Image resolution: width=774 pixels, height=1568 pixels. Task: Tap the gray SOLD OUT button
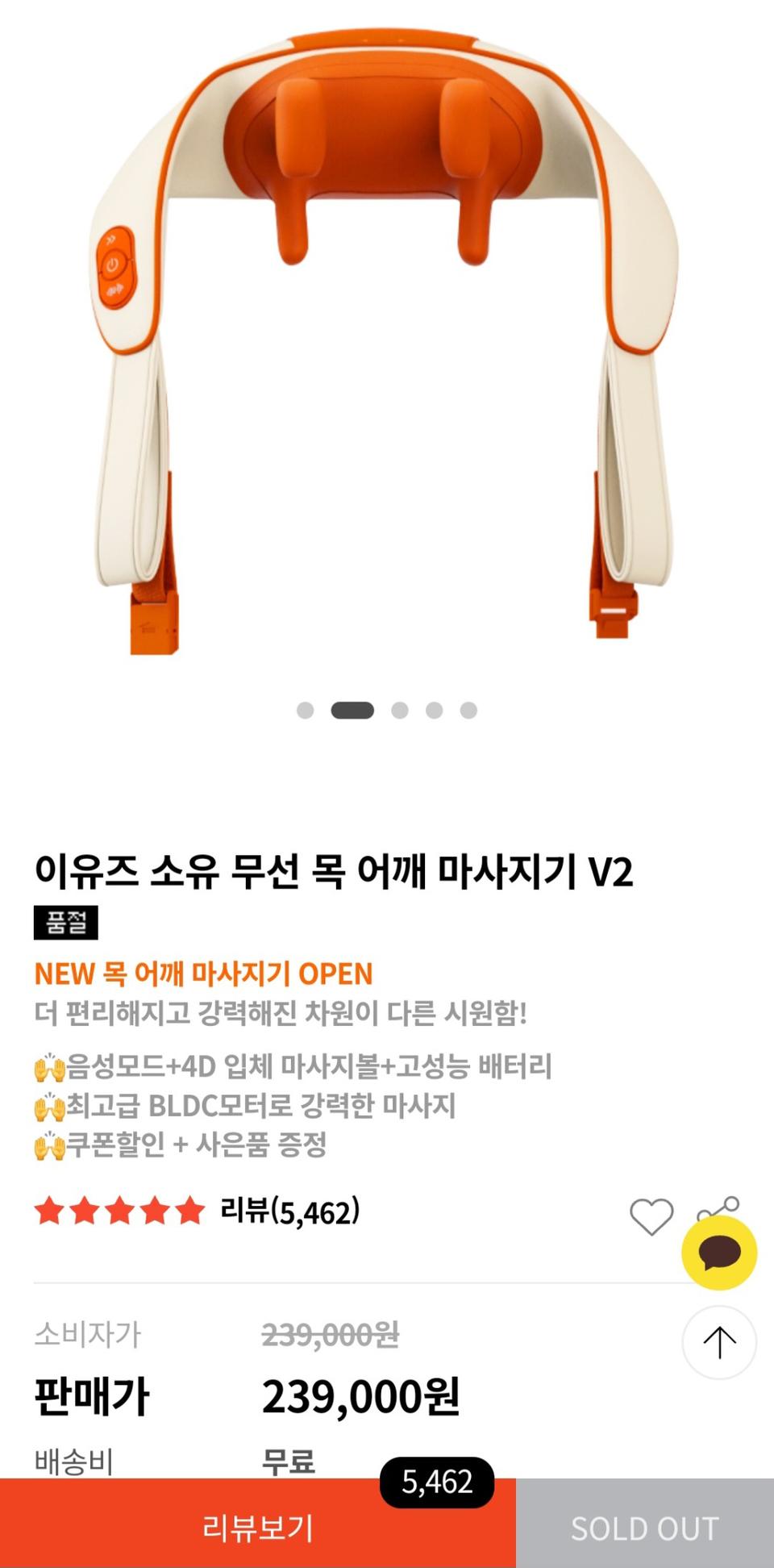pyautogui.click(x=645, y=1525)
